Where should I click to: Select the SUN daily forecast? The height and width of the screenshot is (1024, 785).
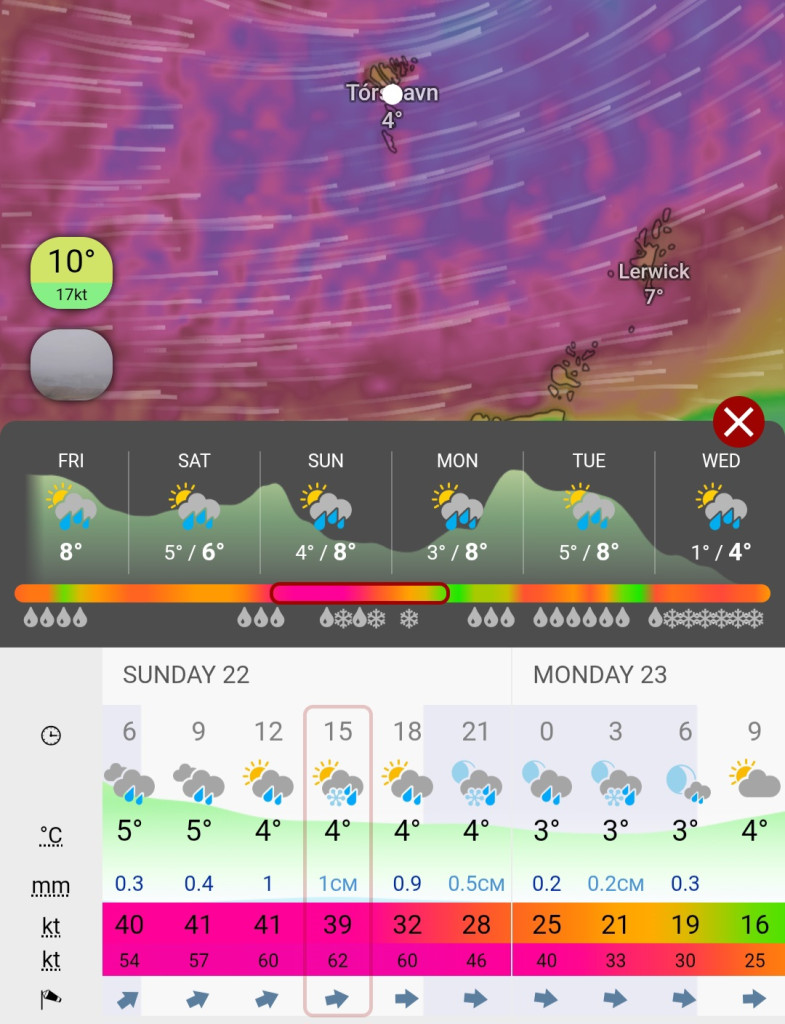click(x=325, y=506)
